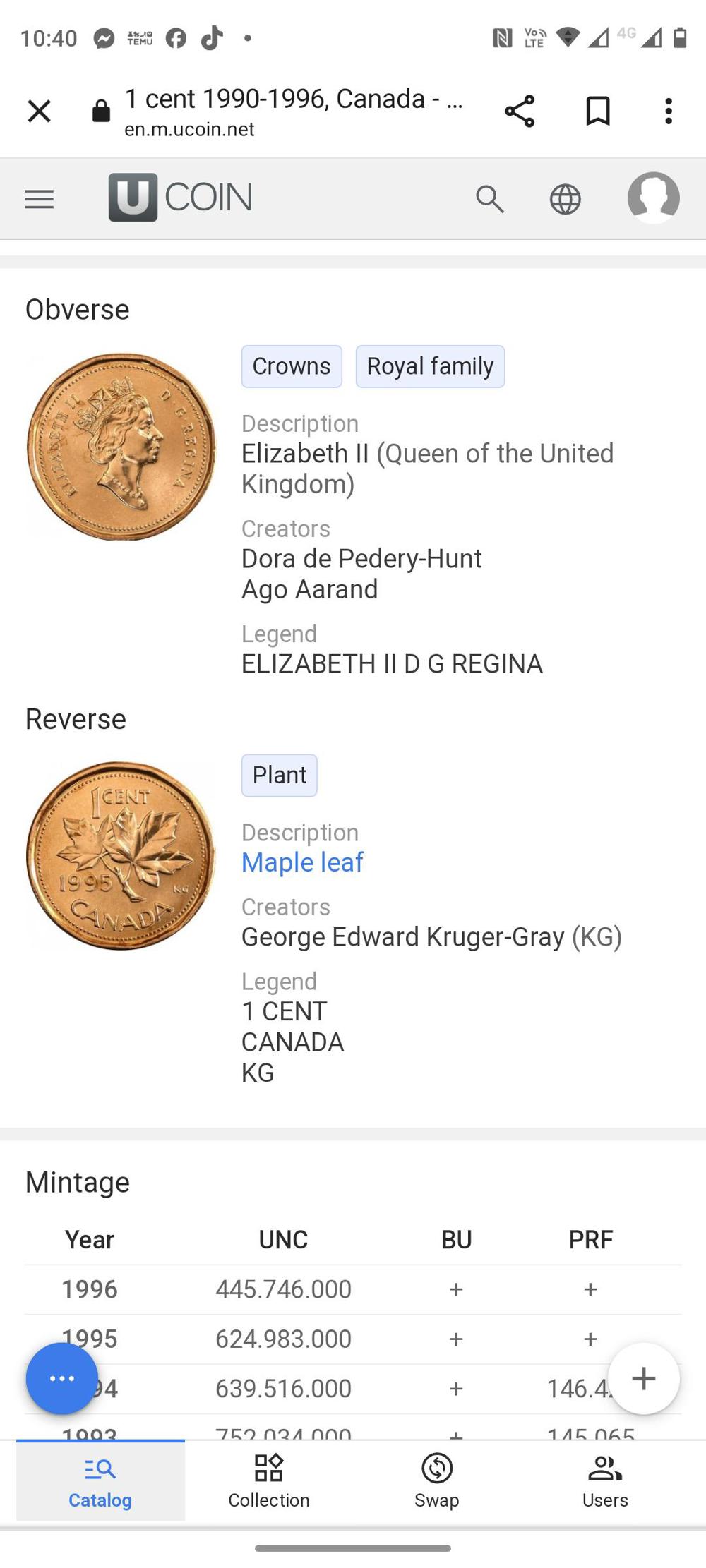Select the Plant tag

(279, 775)
